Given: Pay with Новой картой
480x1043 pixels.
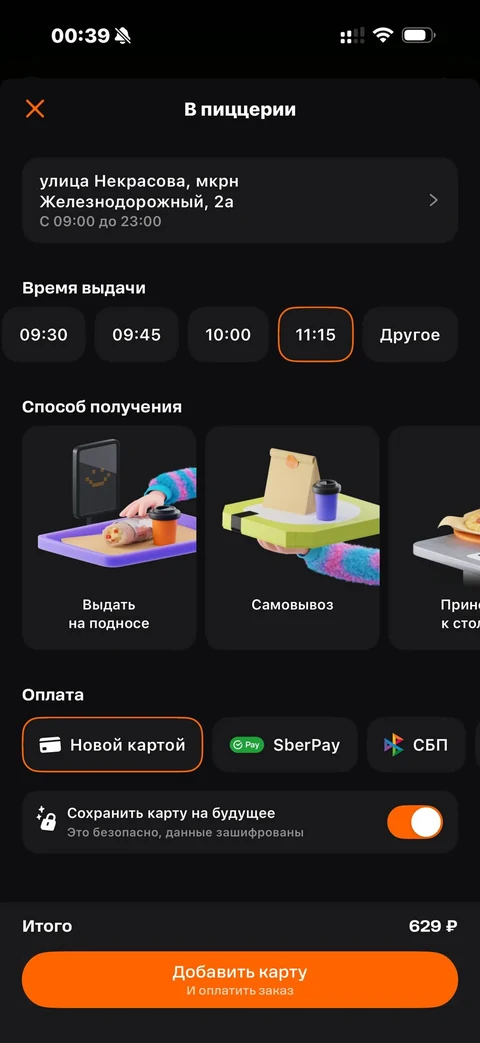Looking at the screenshot, I should pos(112,745).
